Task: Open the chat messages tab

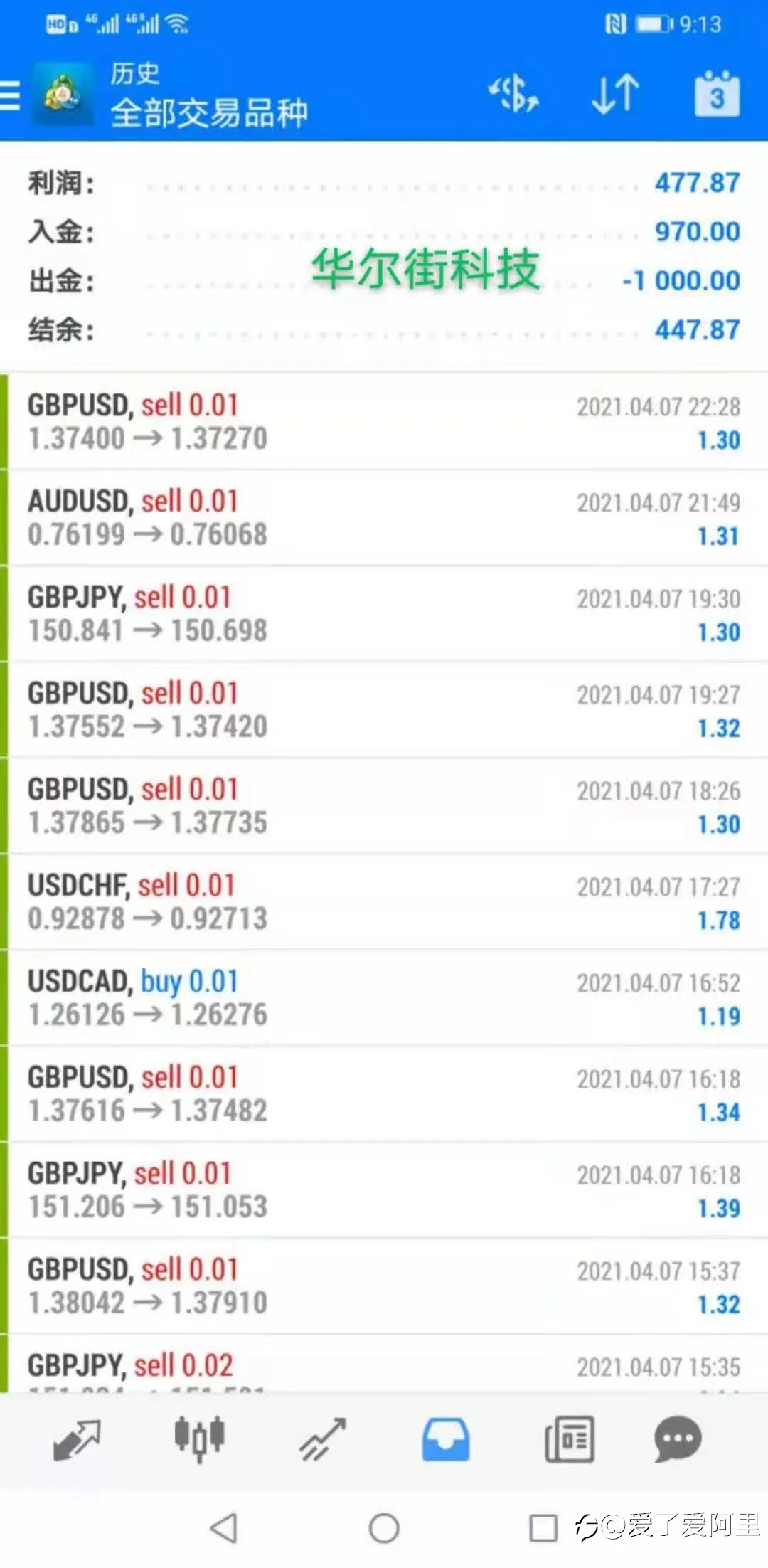Action: (678, 1440)
